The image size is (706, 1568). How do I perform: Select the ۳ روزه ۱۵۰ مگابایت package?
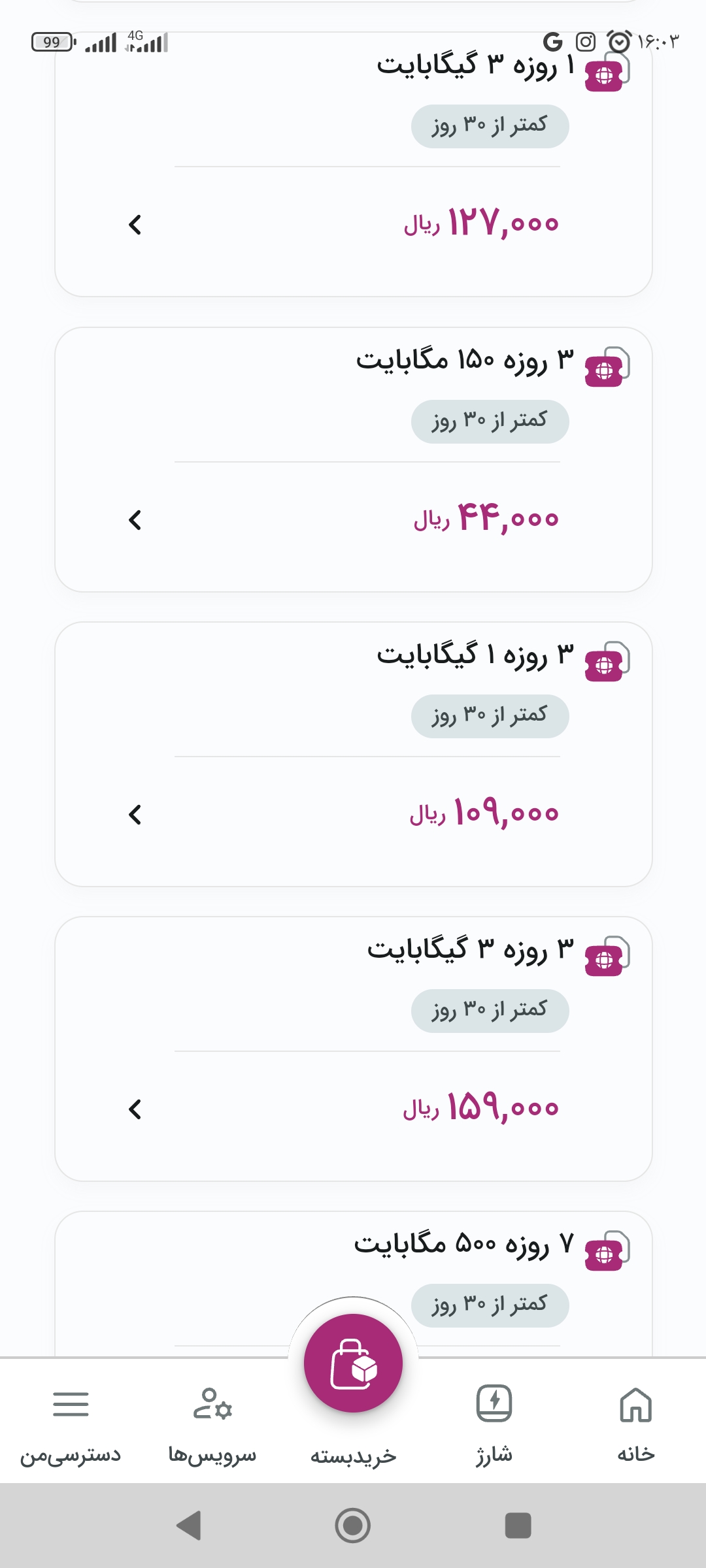click(353, 459)
